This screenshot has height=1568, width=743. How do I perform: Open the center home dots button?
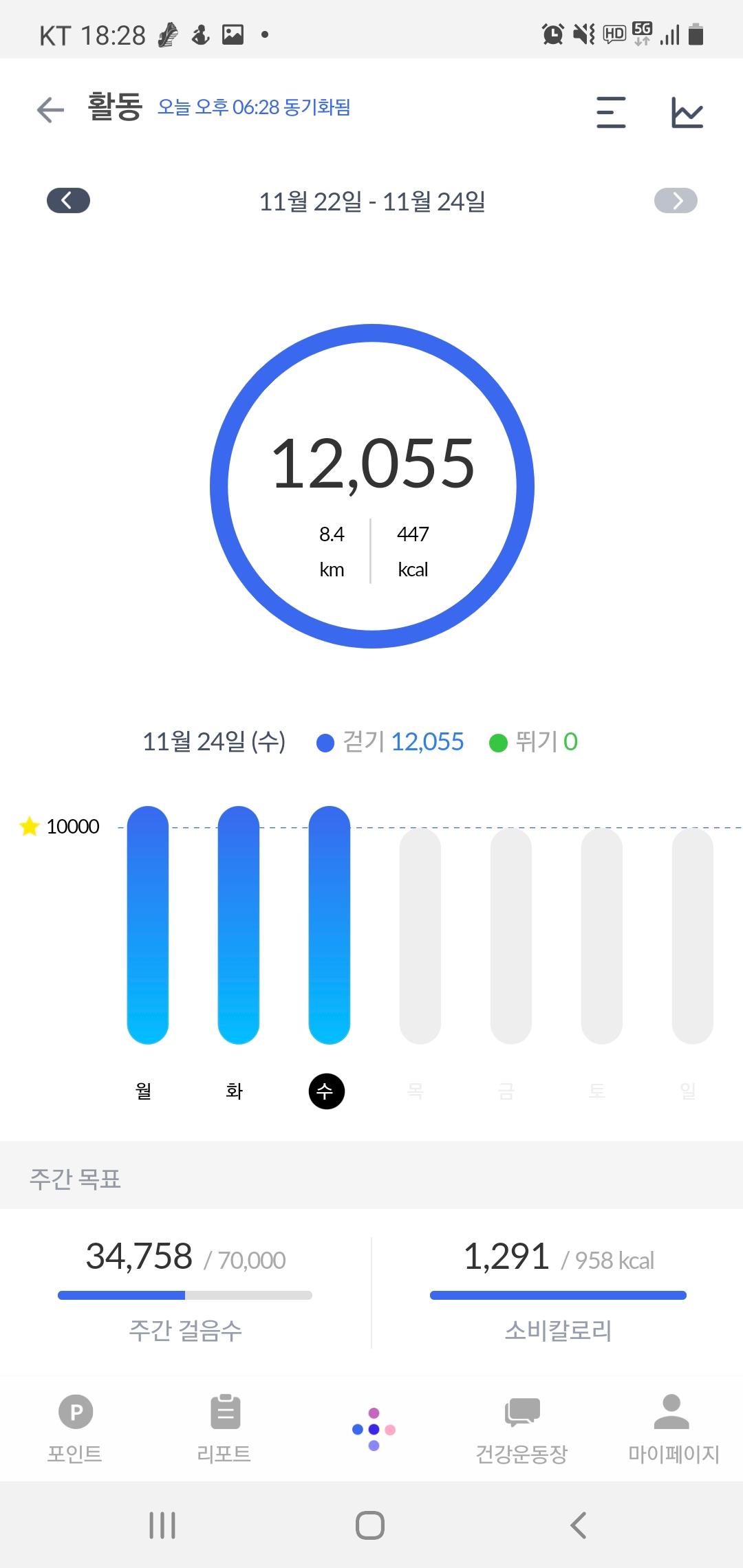click(x=374, y=1429)
